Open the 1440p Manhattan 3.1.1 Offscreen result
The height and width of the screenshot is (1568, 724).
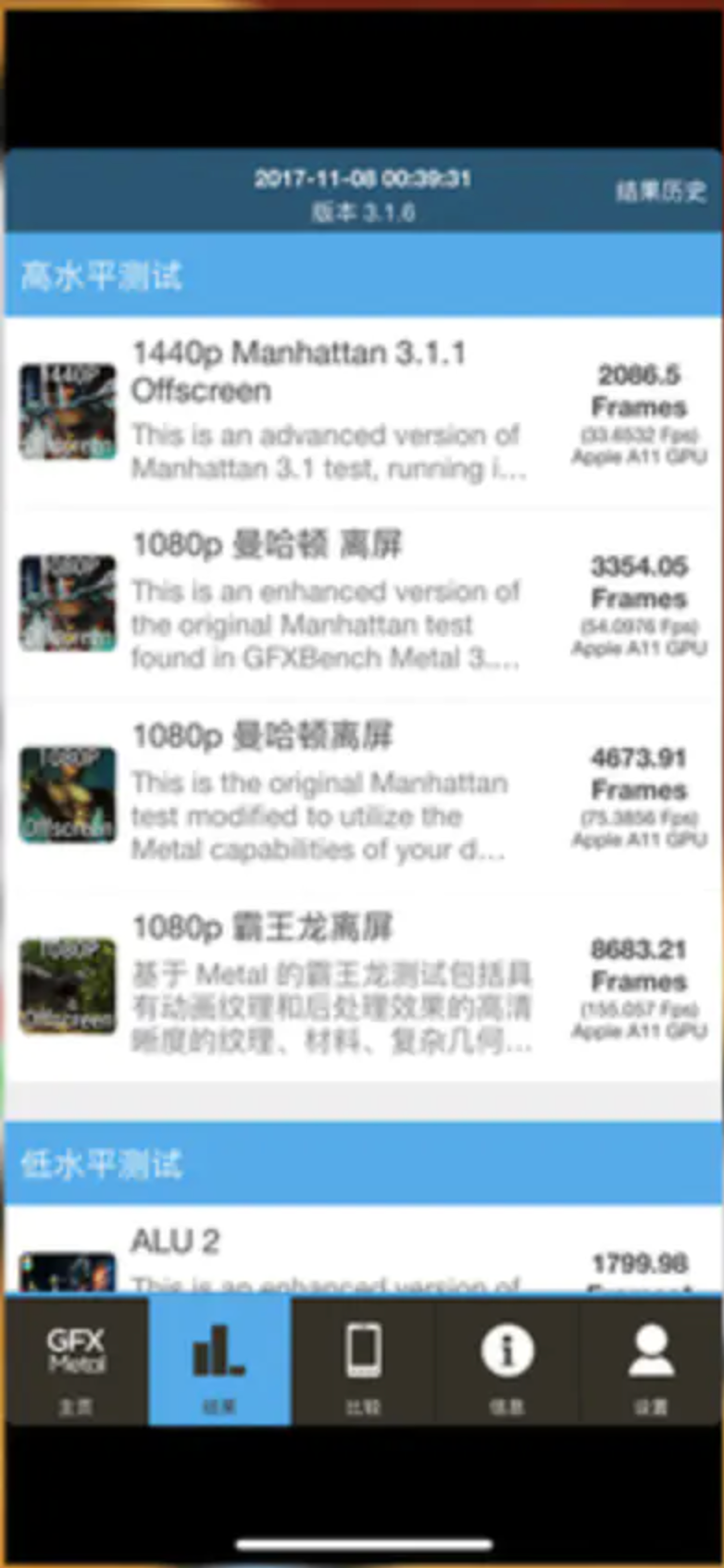click(x=362, y=411)
